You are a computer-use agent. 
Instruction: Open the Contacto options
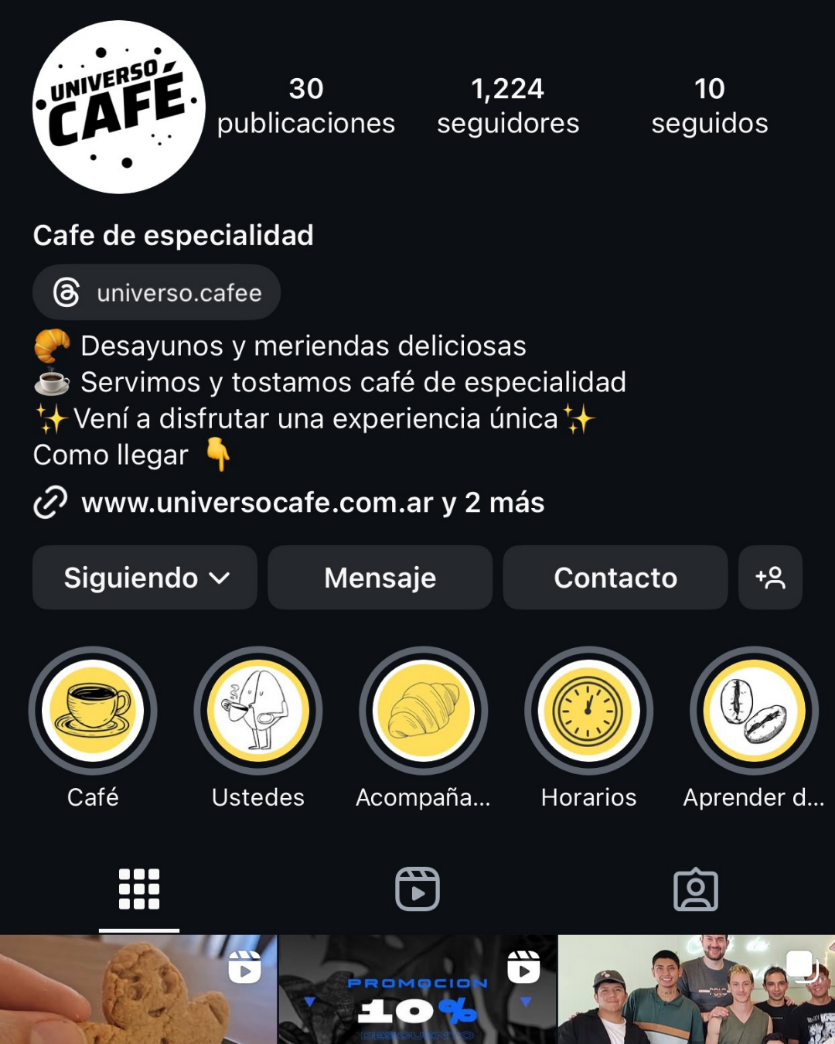pyautogui.click(x=615, y=578)
